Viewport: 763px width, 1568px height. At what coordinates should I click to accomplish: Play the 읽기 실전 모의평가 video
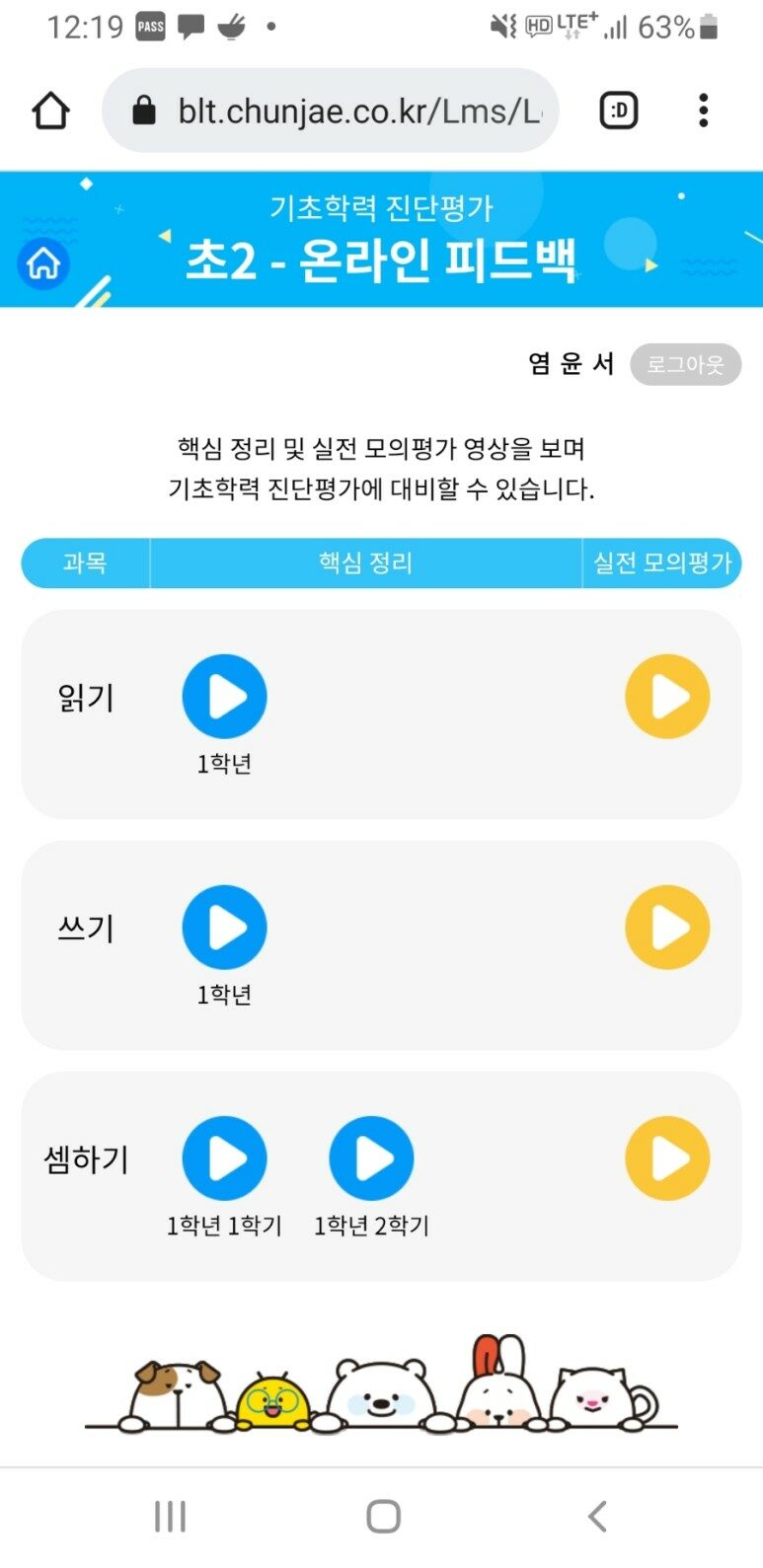(x=667, y=697)
